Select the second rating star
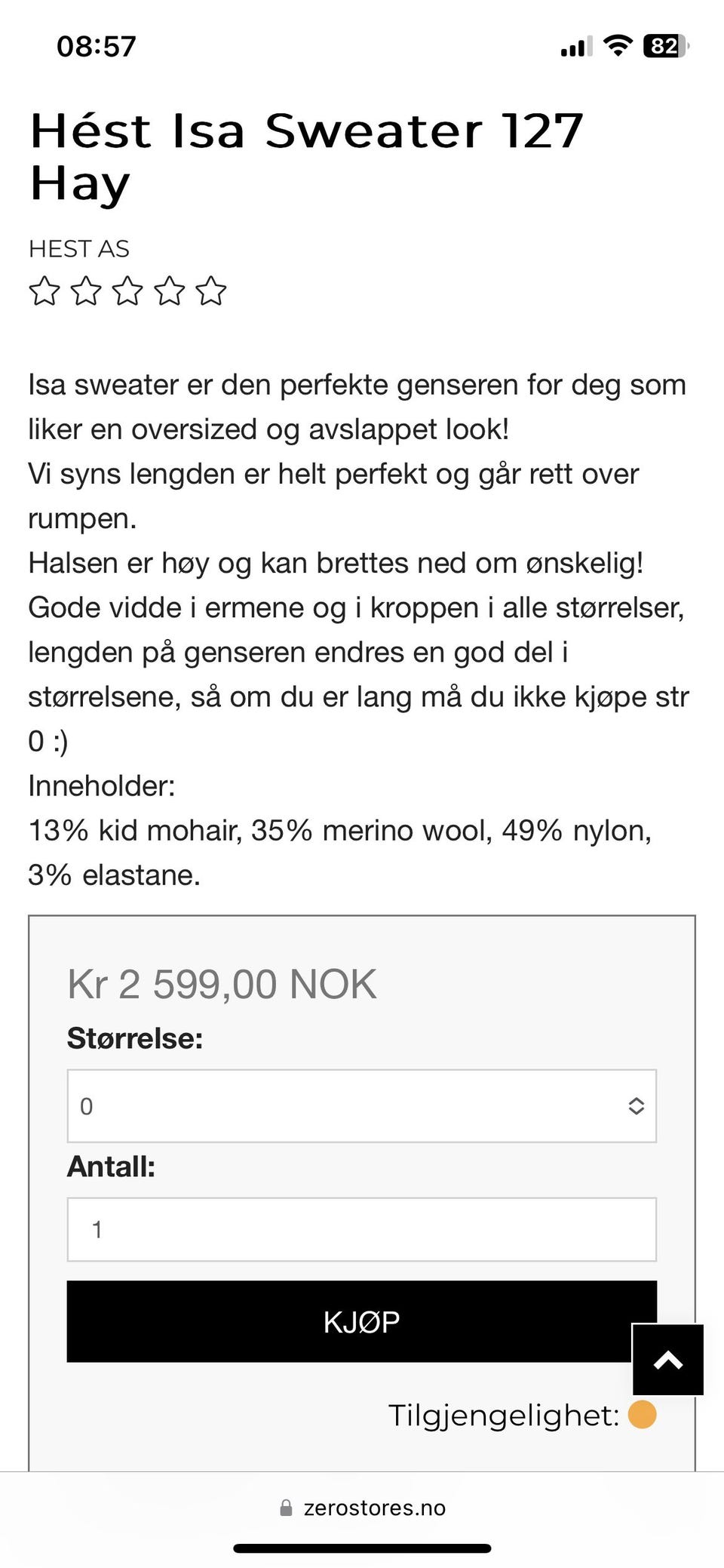Image resolution: width=724 pixels, height=1568 pixels. pos(86,291)
